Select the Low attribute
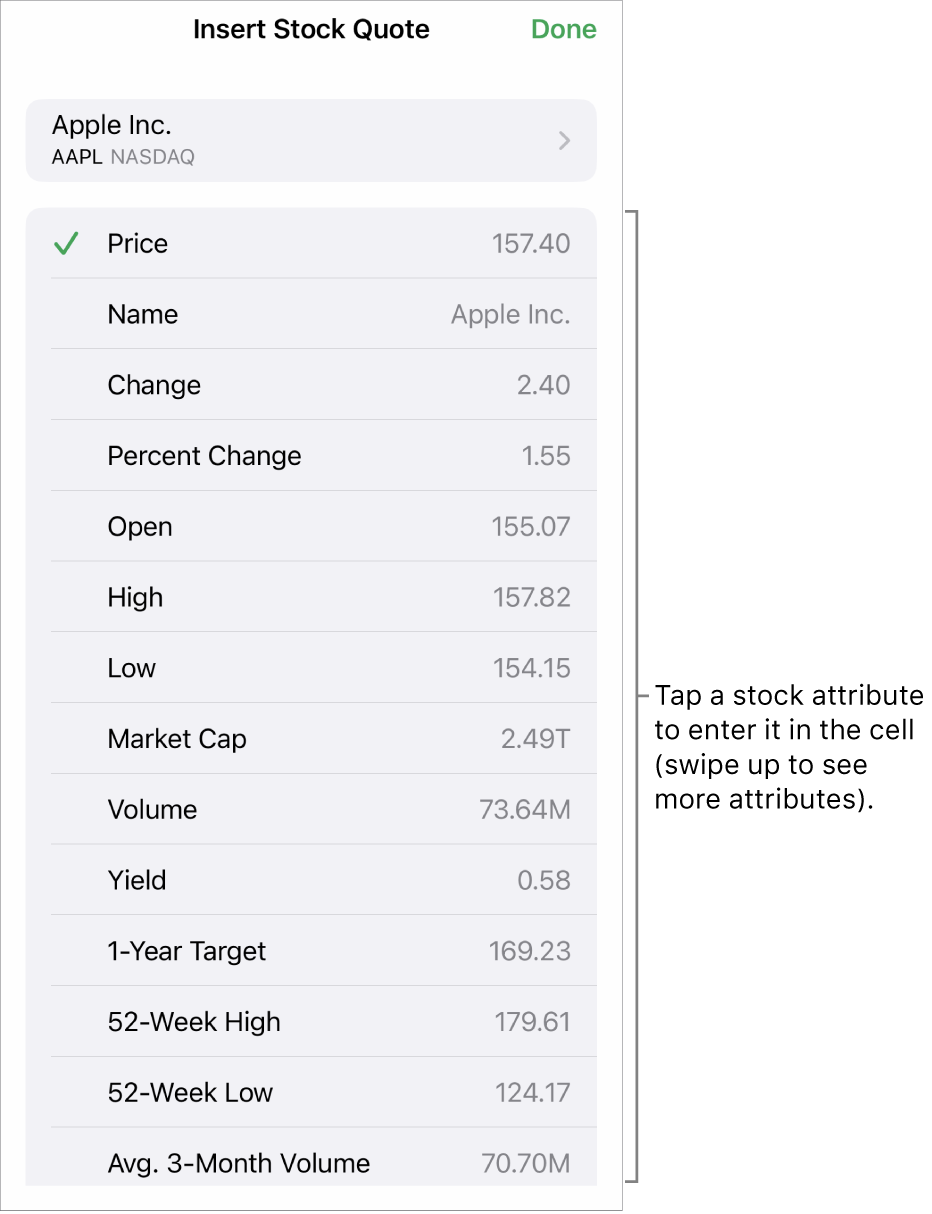 tap(310, 668)
